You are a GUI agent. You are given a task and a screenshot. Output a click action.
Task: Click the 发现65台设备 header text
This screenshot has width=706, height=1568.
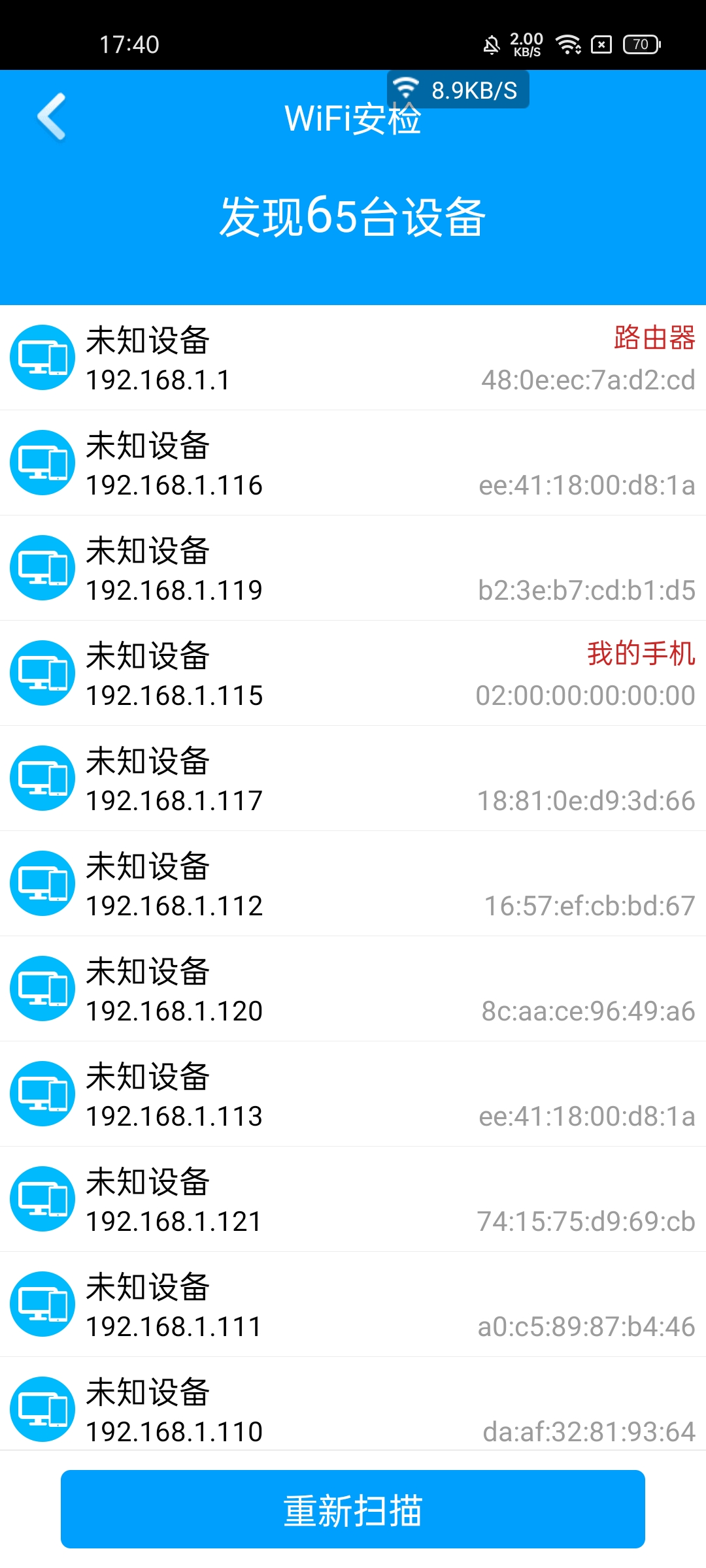click(x=353, y=216)
